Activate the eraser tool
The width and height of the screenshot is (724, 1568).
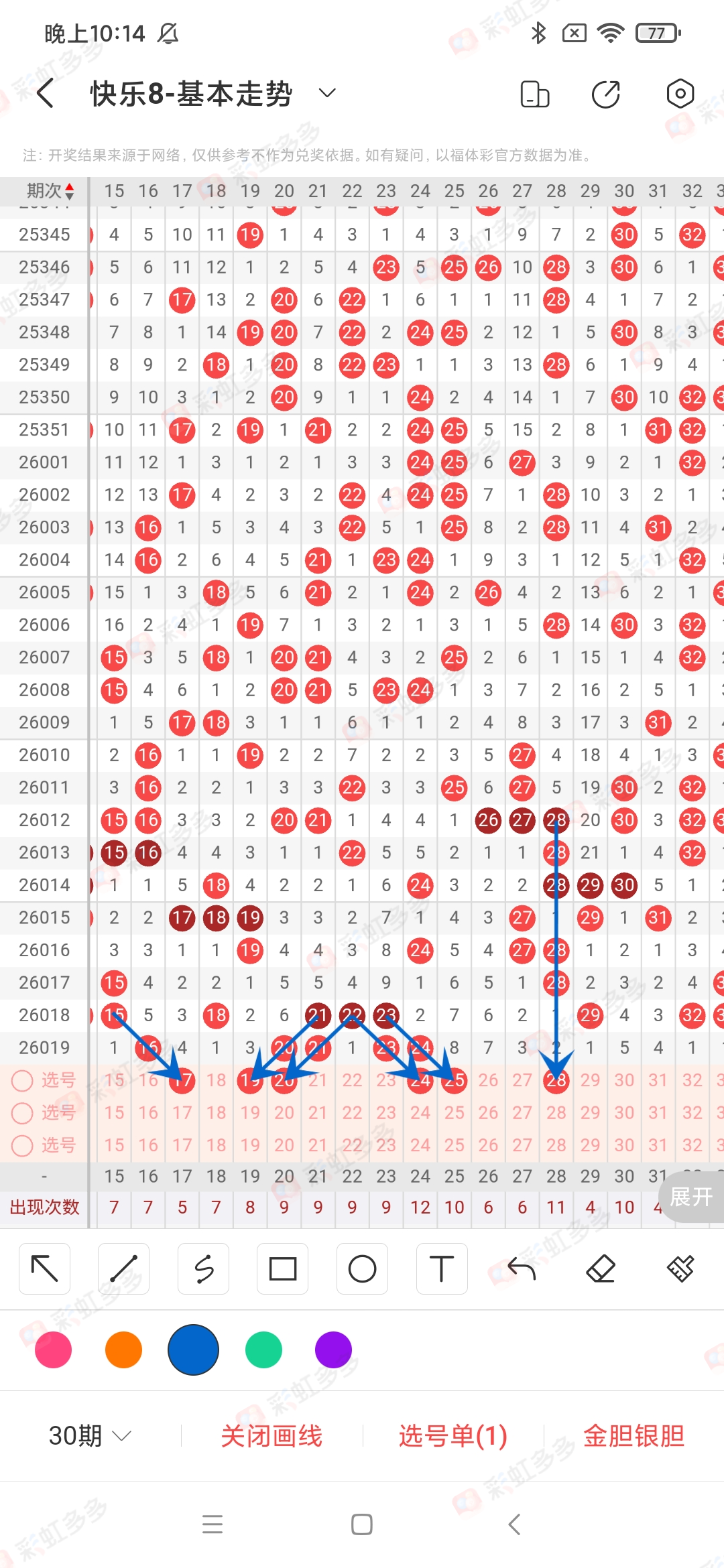tap(601, 1268)
